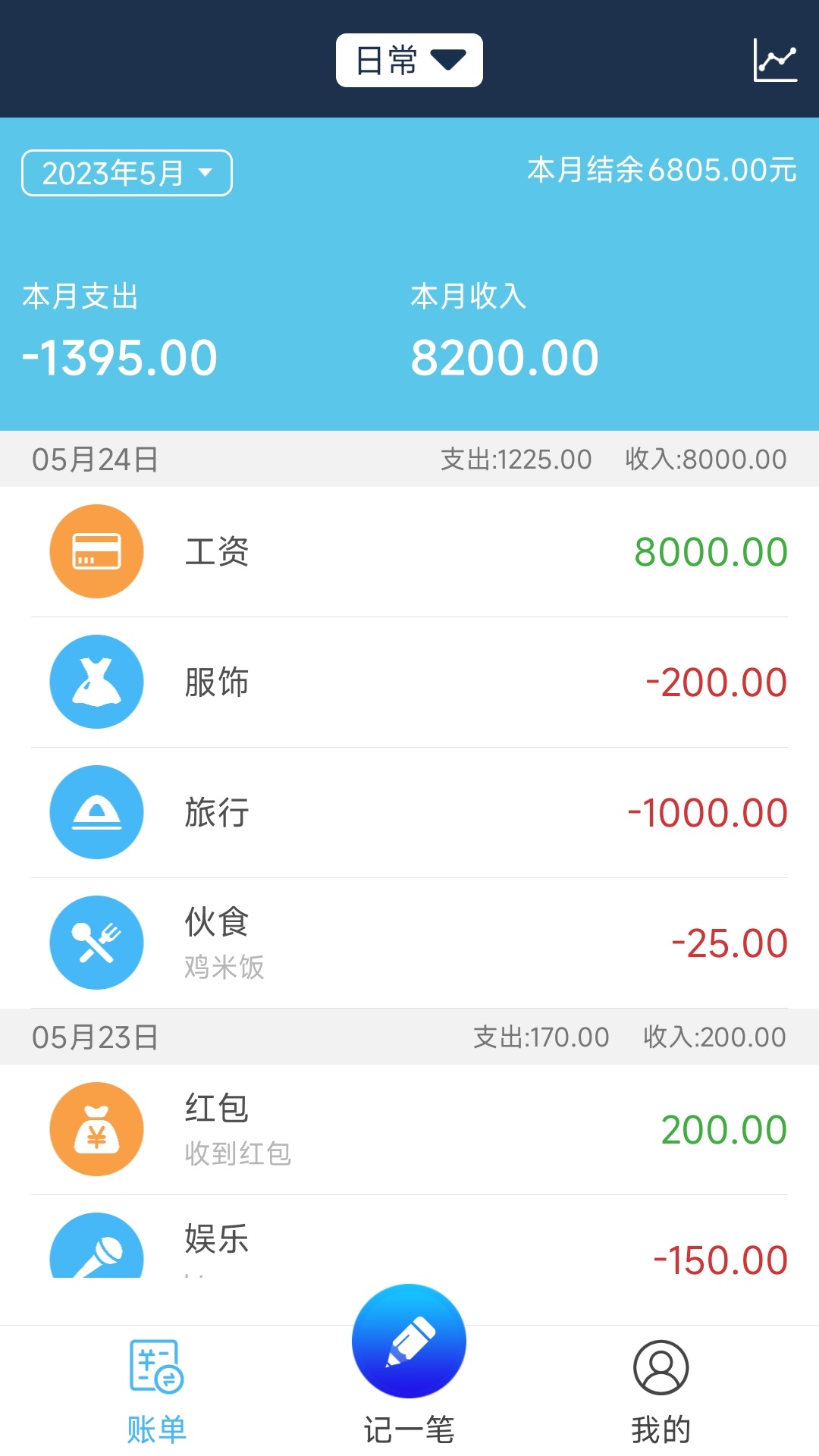The width and height of the screenshot is (819, 1456).
Task: Select the 工资 salary card icon
Action: point(96,551)
